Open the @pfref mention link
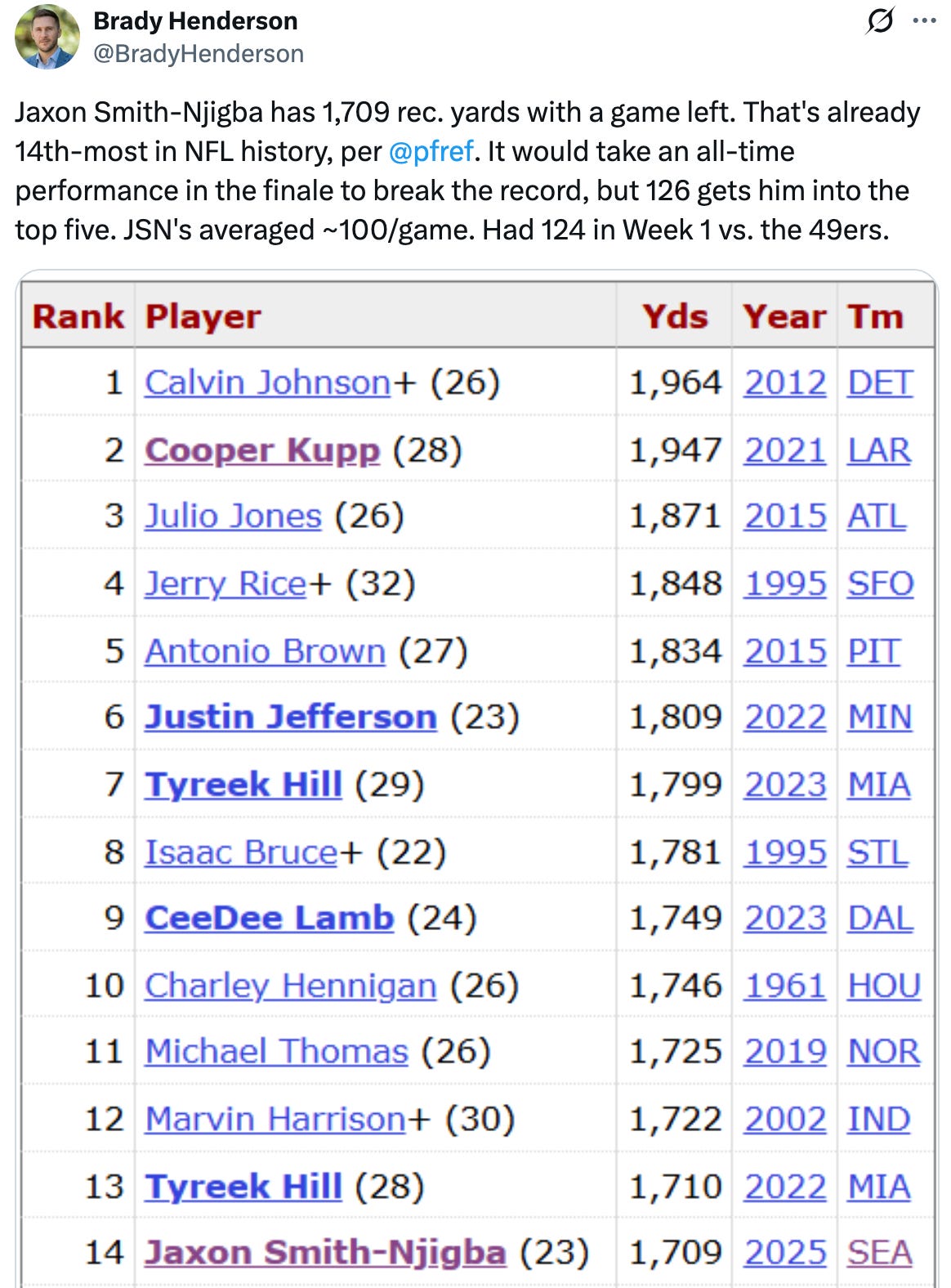The height and width of the screenshot is (1288, 951). click(x=431, y=151)
